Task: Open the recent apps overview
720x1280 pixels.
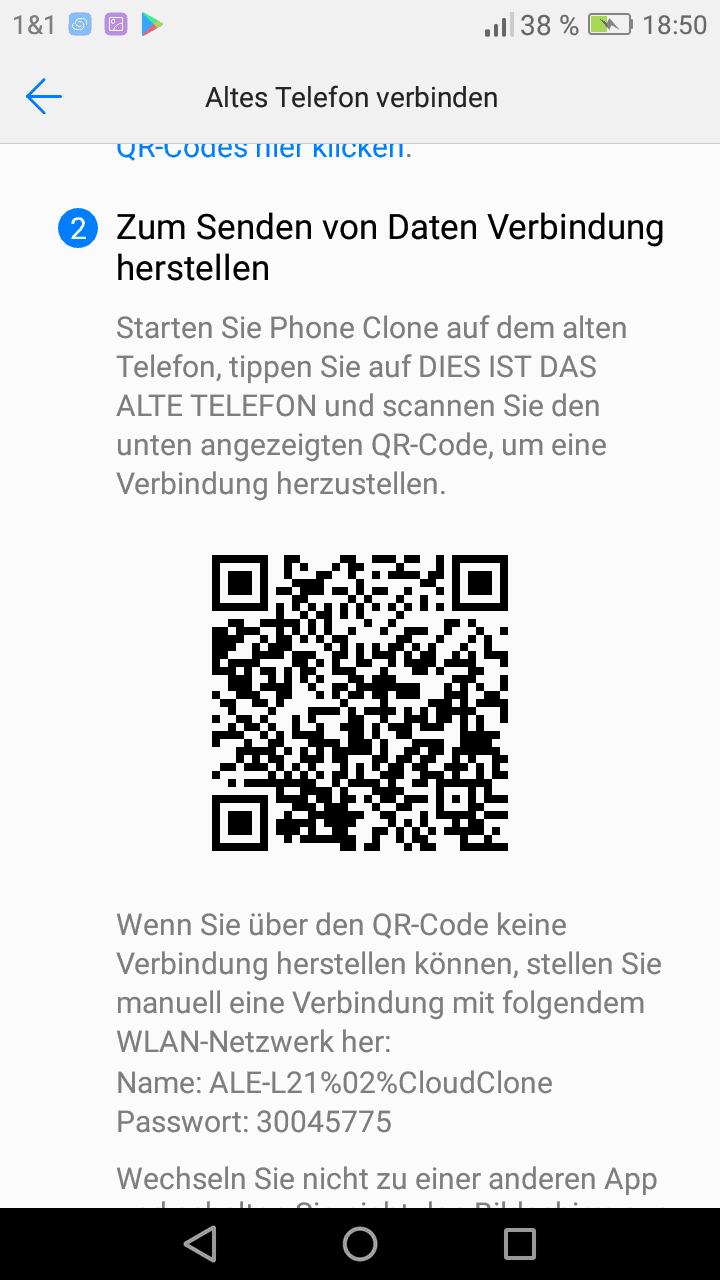Action: pos(520,1243)
